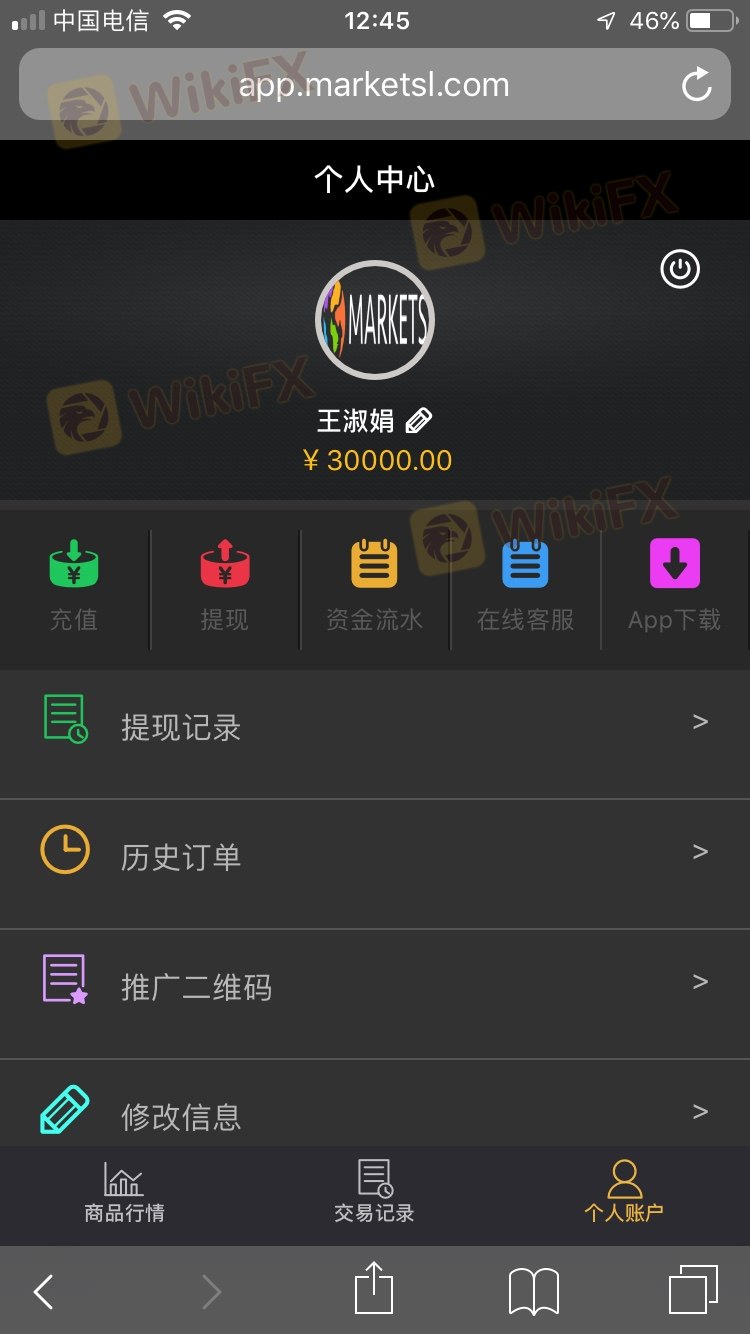Select 个人账户 personal account tab
Image resolution: width=750 pixels, height=1334 pixels.
tap(624, 1194)
